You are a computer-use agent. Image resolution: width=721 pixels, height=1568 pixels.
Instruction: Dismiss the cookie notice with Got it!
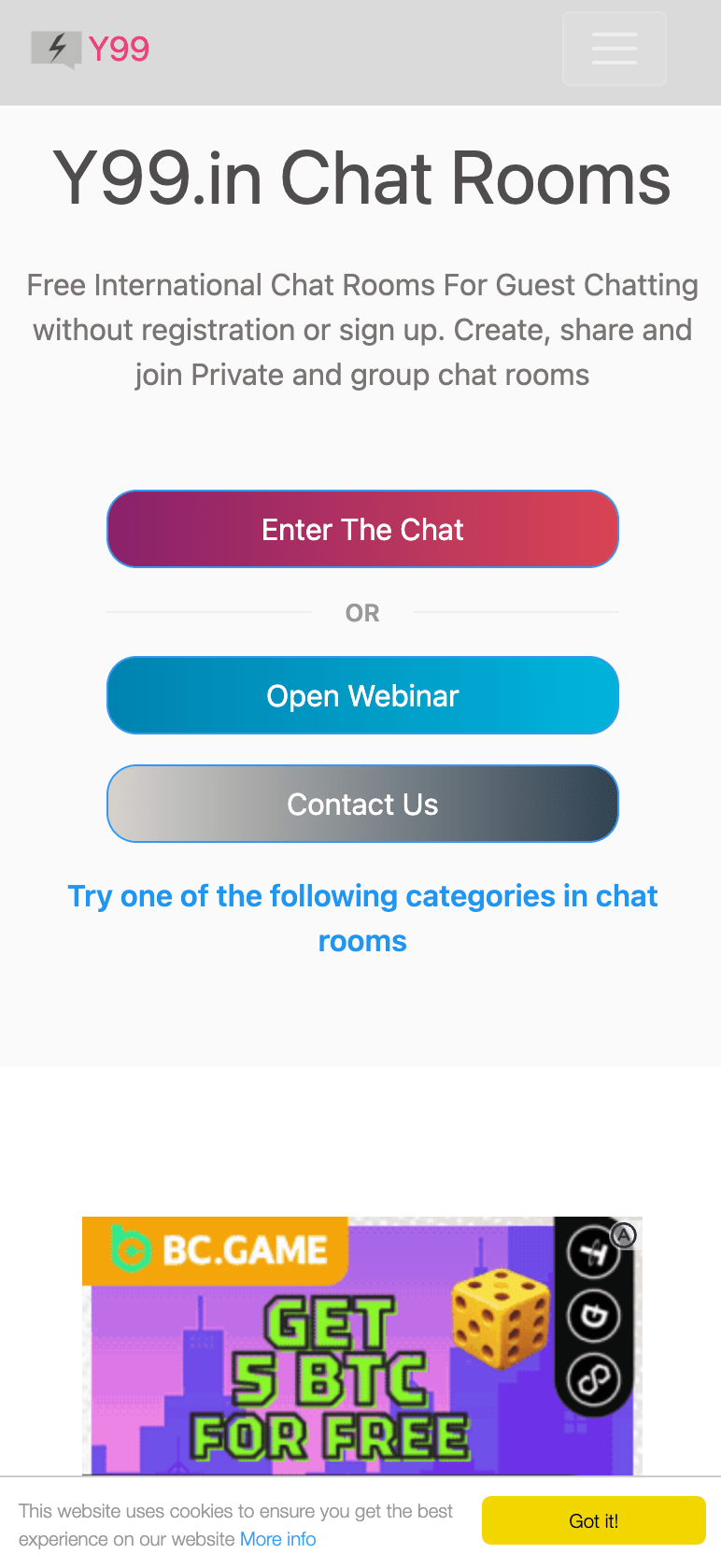coord(593,1520)
